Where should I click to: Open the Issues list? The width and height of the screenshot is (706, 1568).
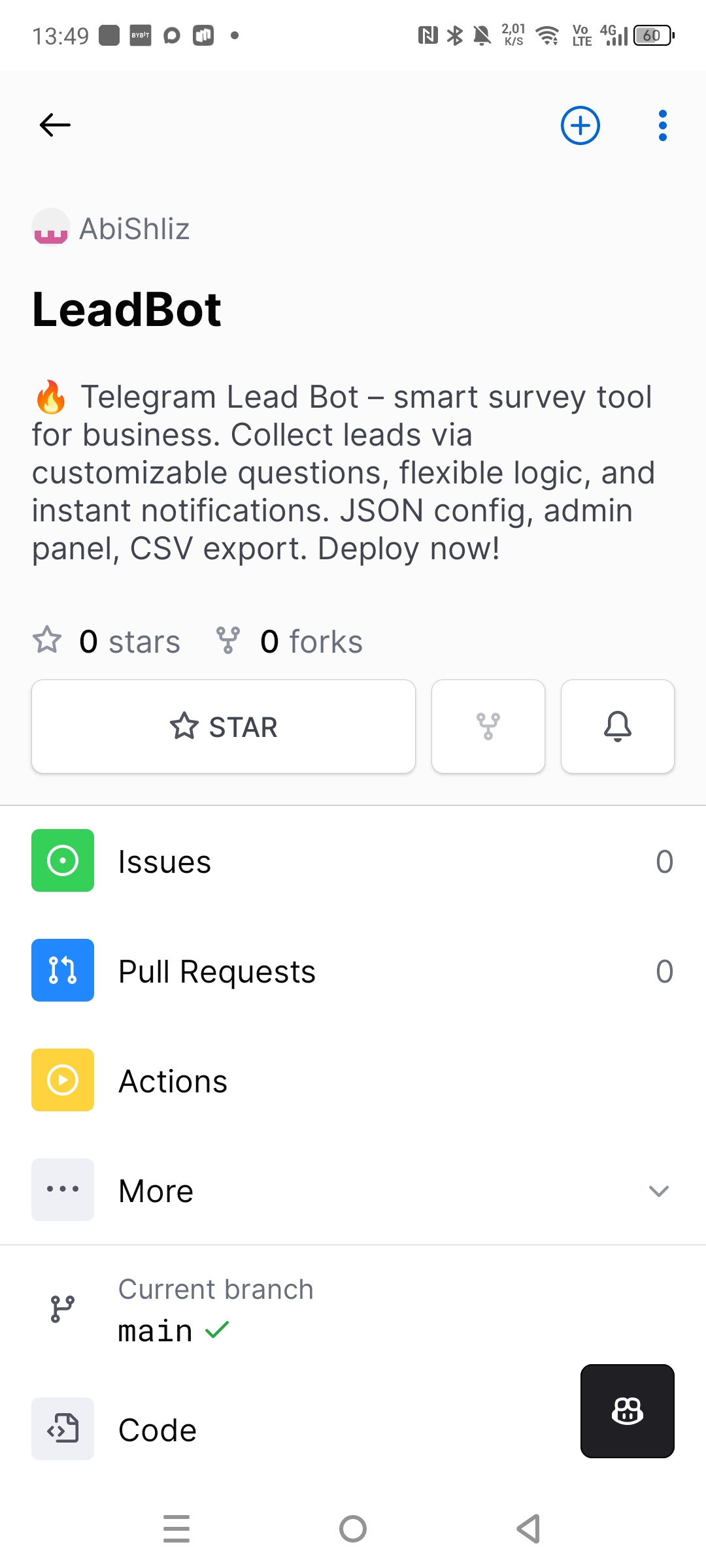tap(353, 861)
